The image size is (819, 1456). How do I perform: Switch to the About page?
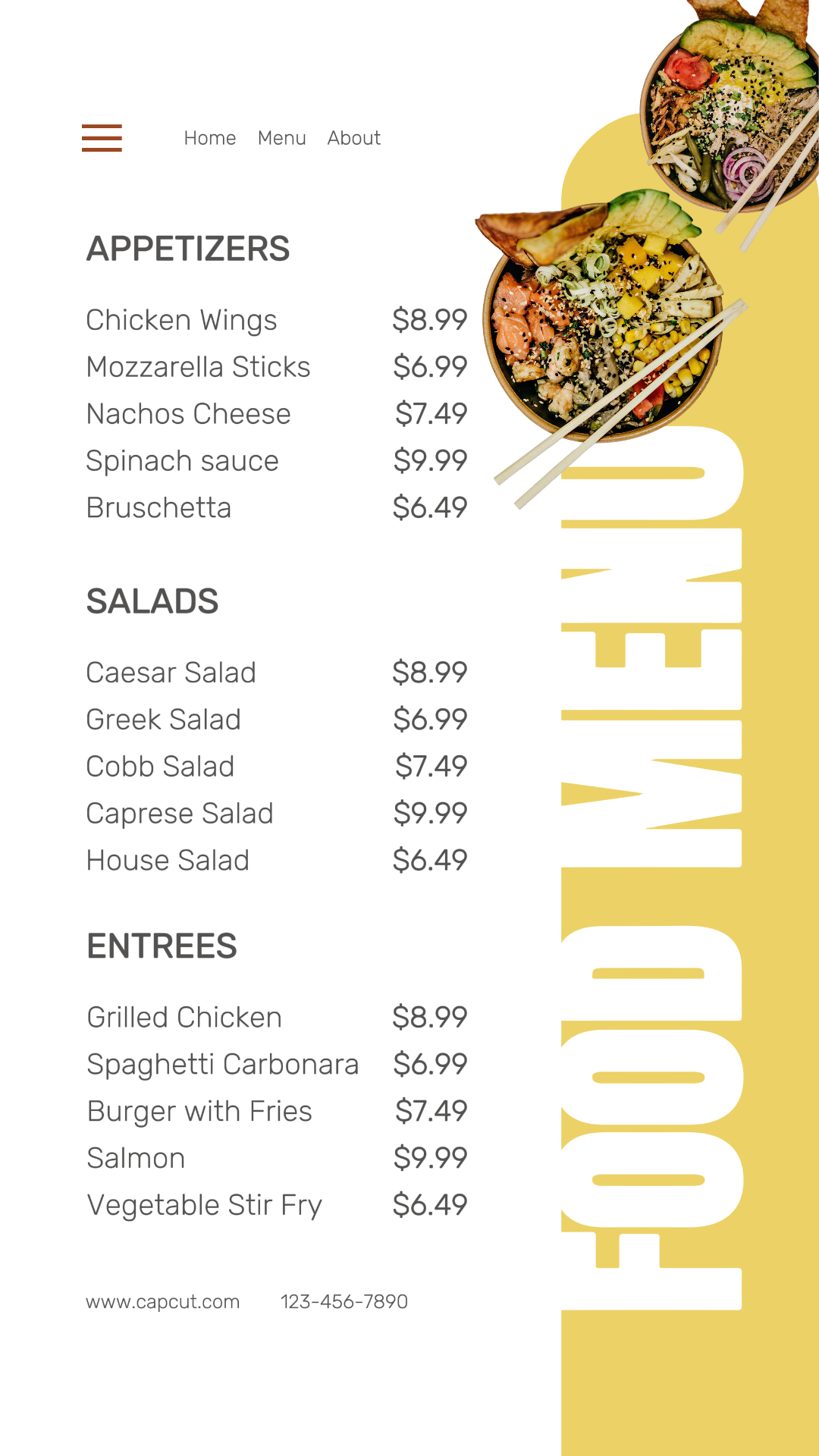[x=353, y=138]
